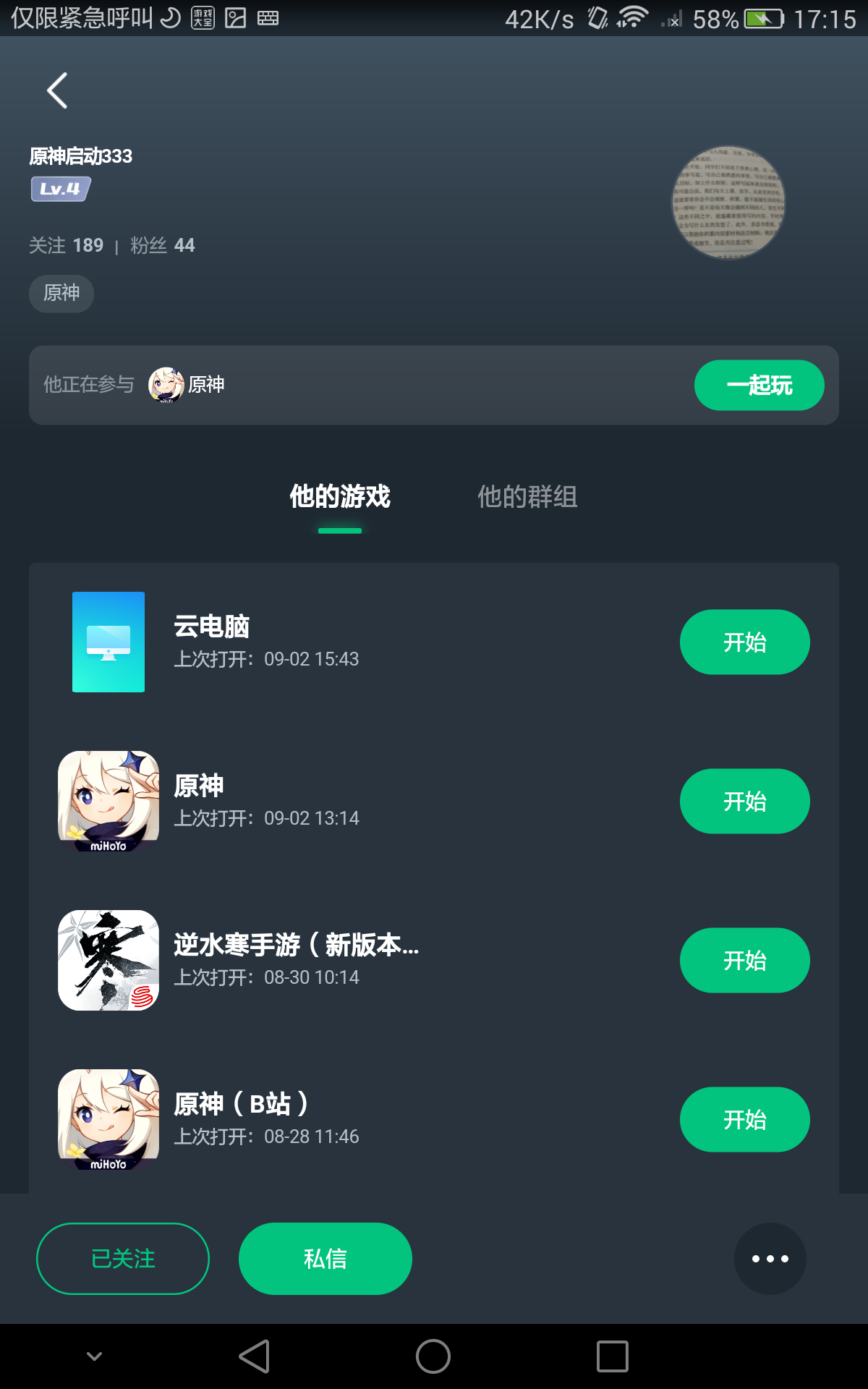Start 云电脑 with its 开始 button
This screenshot has width=868, height=1389.
tap(744, 642)
